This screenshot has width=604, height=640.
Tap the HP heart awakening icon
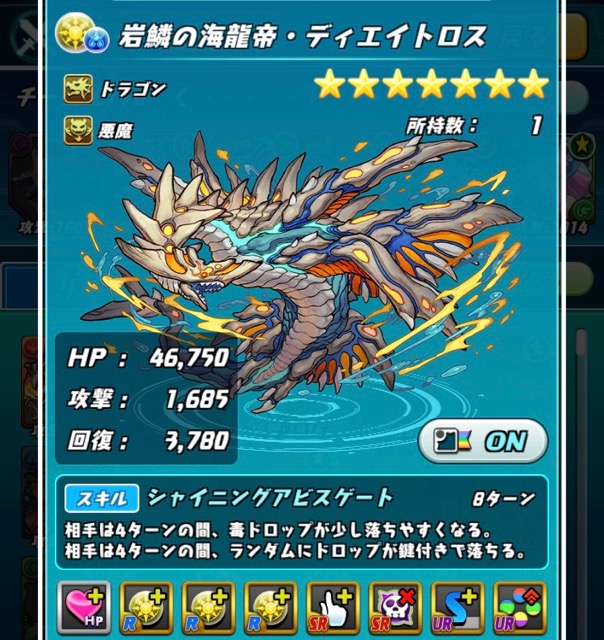(x=83, y=608)
